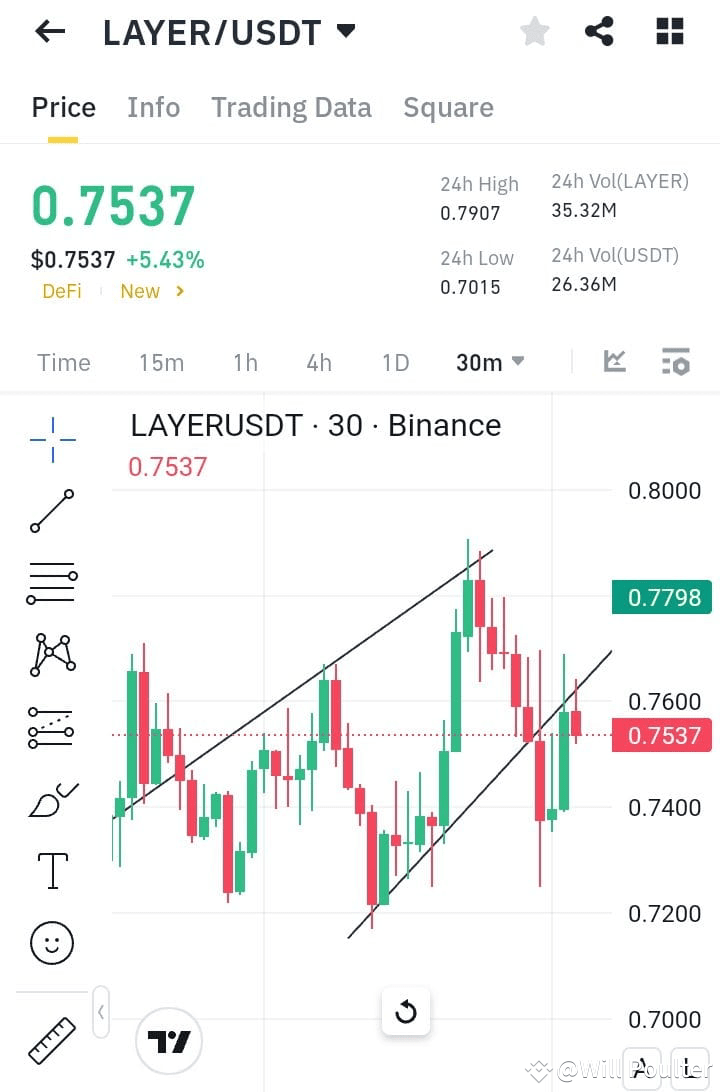Refresh the chart with the reload button
This screenshot has width=720, height=1092.
point(406,1012)
